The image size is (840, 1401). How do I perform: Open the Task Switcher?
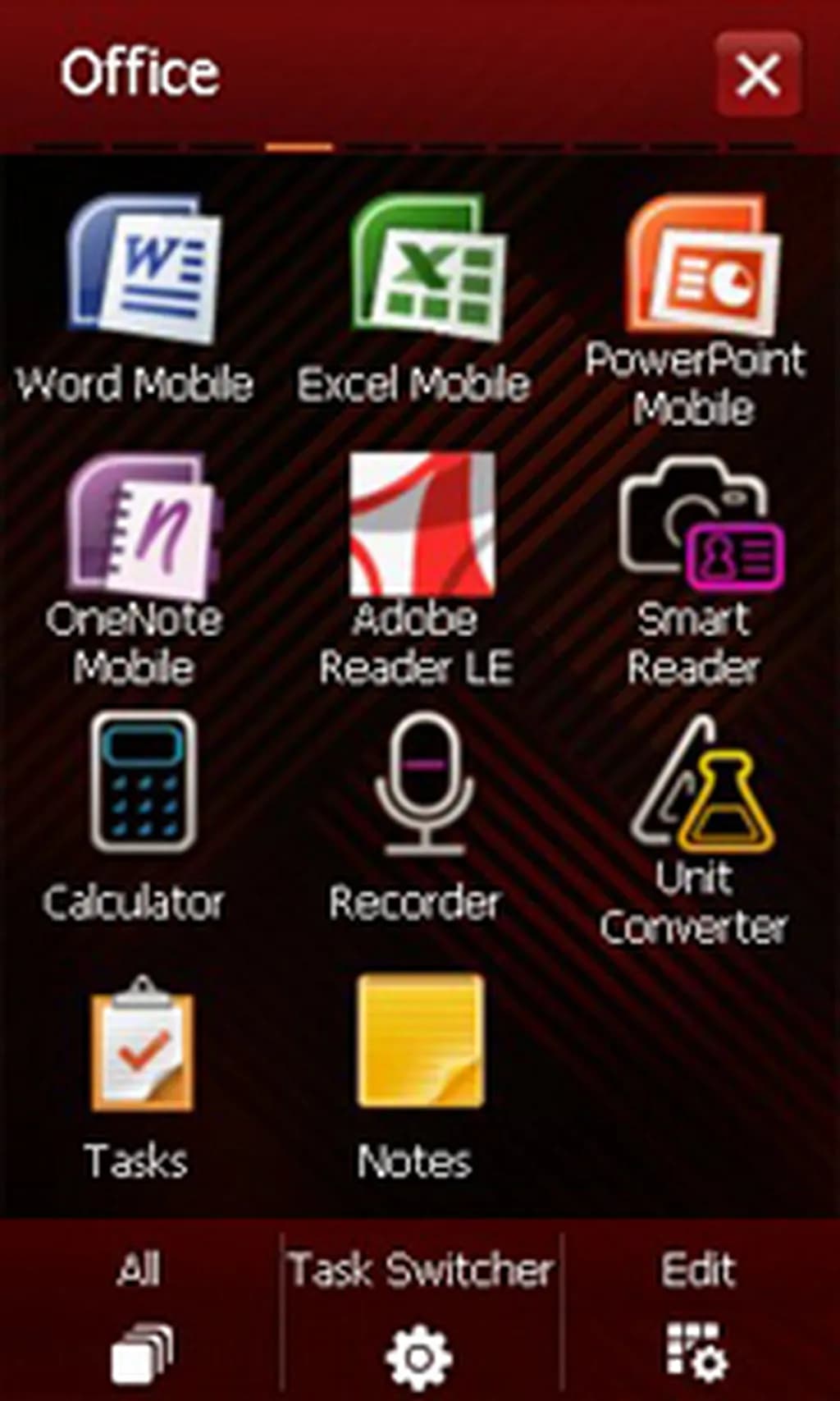click(420, 1321)
